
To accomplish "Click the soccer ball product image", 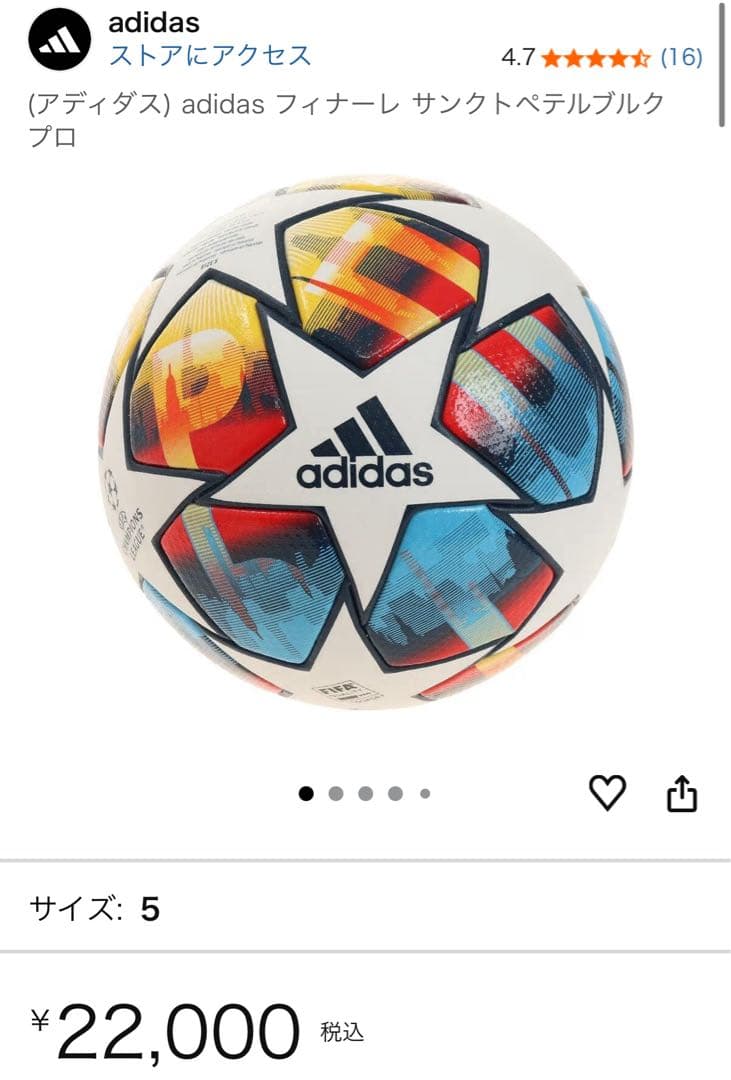I will point(365,450).
